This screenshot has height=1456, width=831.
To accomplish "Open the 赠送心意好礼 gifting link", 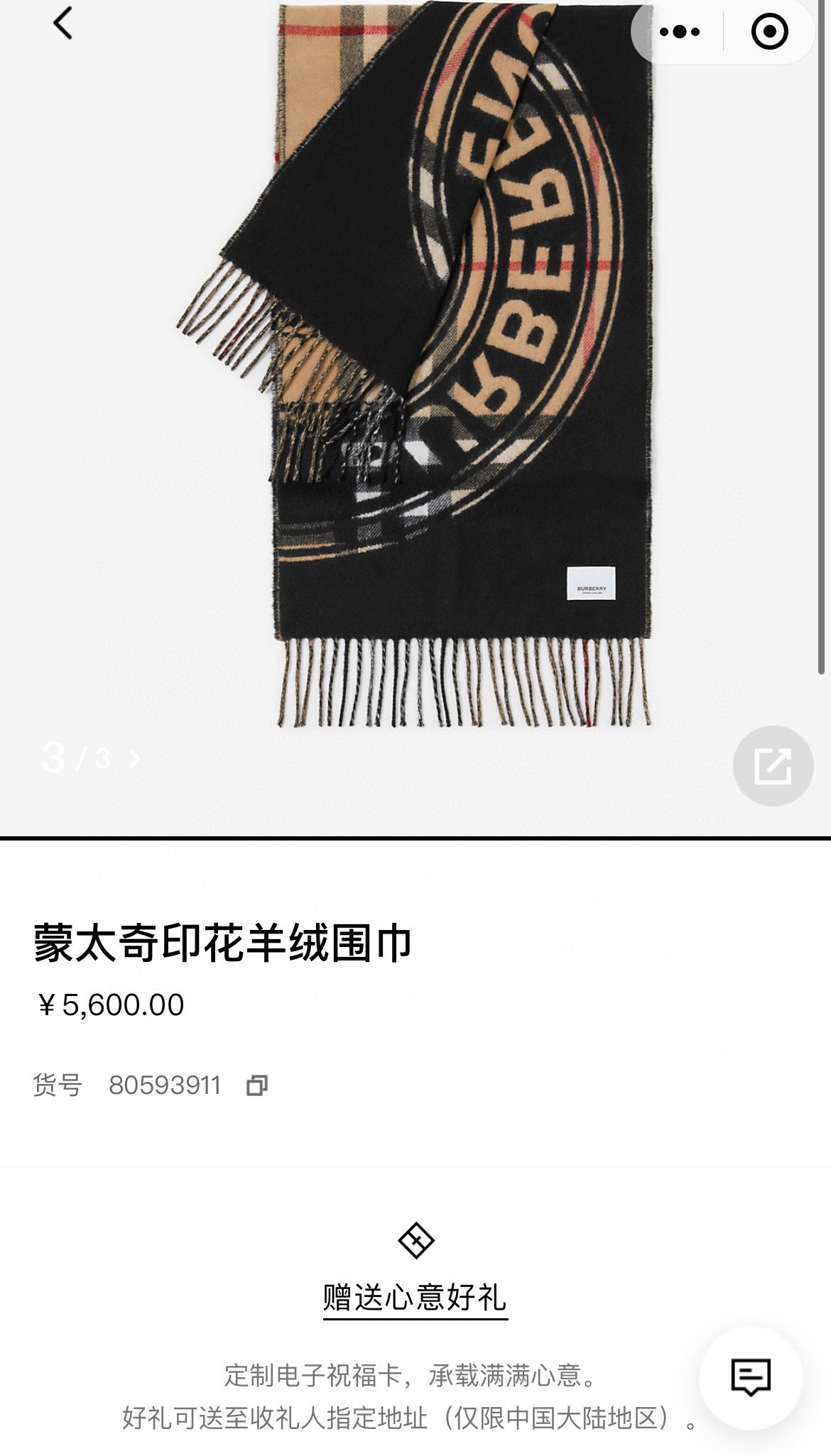I will coord(415,1297).
